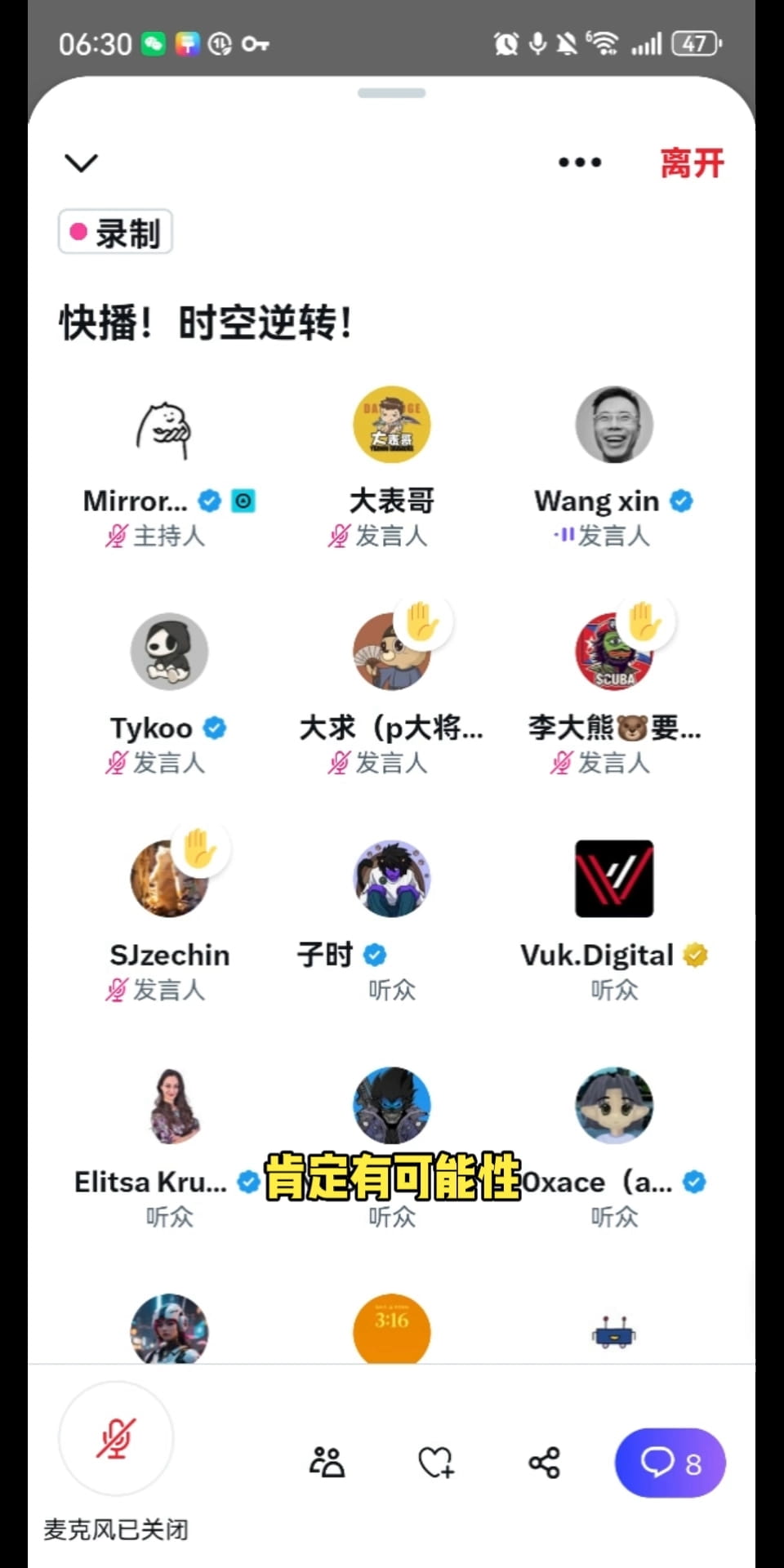Tap listener 0xace's avatar
Viewport: 784px width, 1568px height.
[614, 1106]
